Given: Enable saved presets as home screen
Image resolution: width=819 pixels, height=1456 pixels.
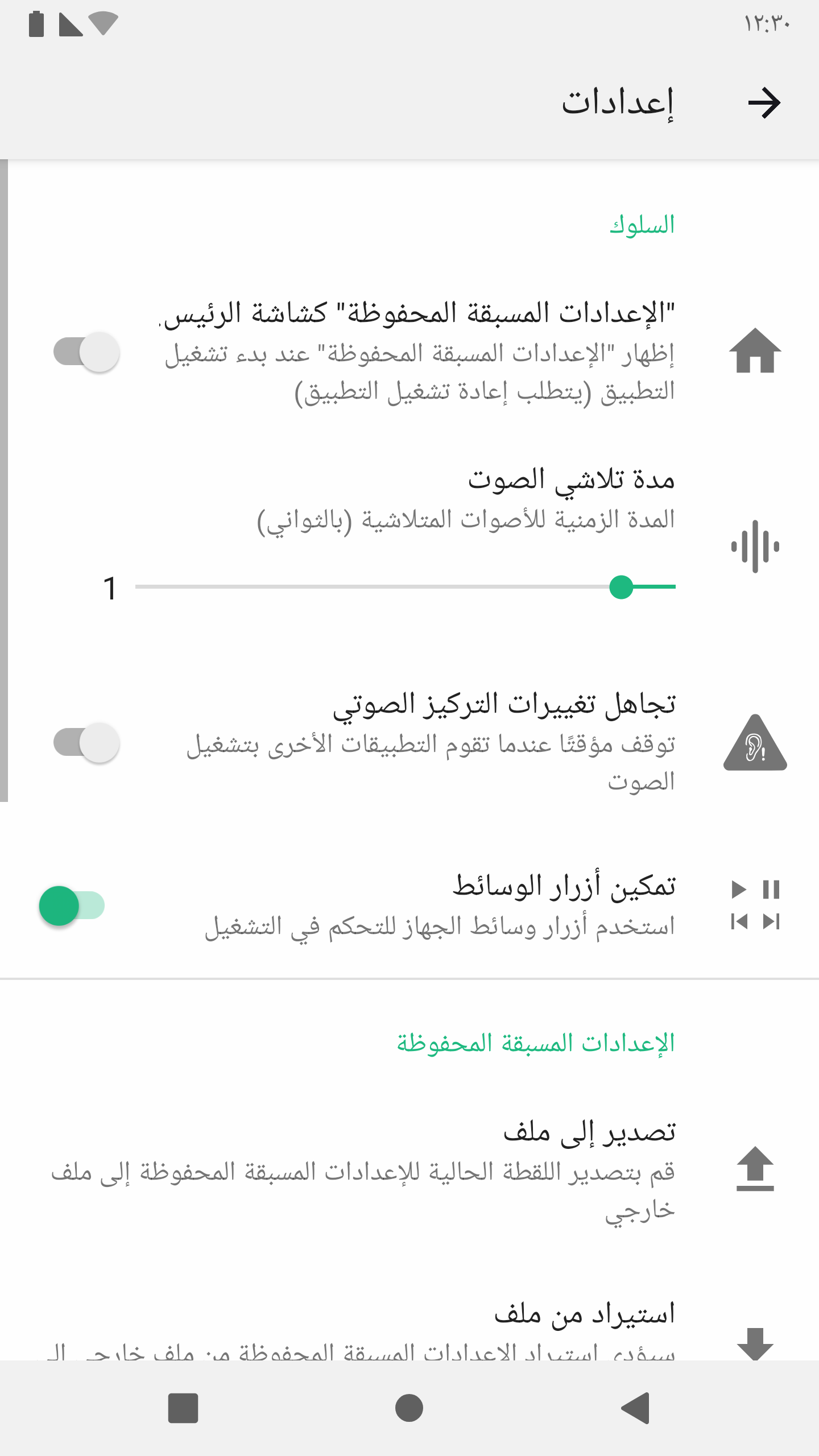Looking at the screenshot, I should [x=86, y=352].
